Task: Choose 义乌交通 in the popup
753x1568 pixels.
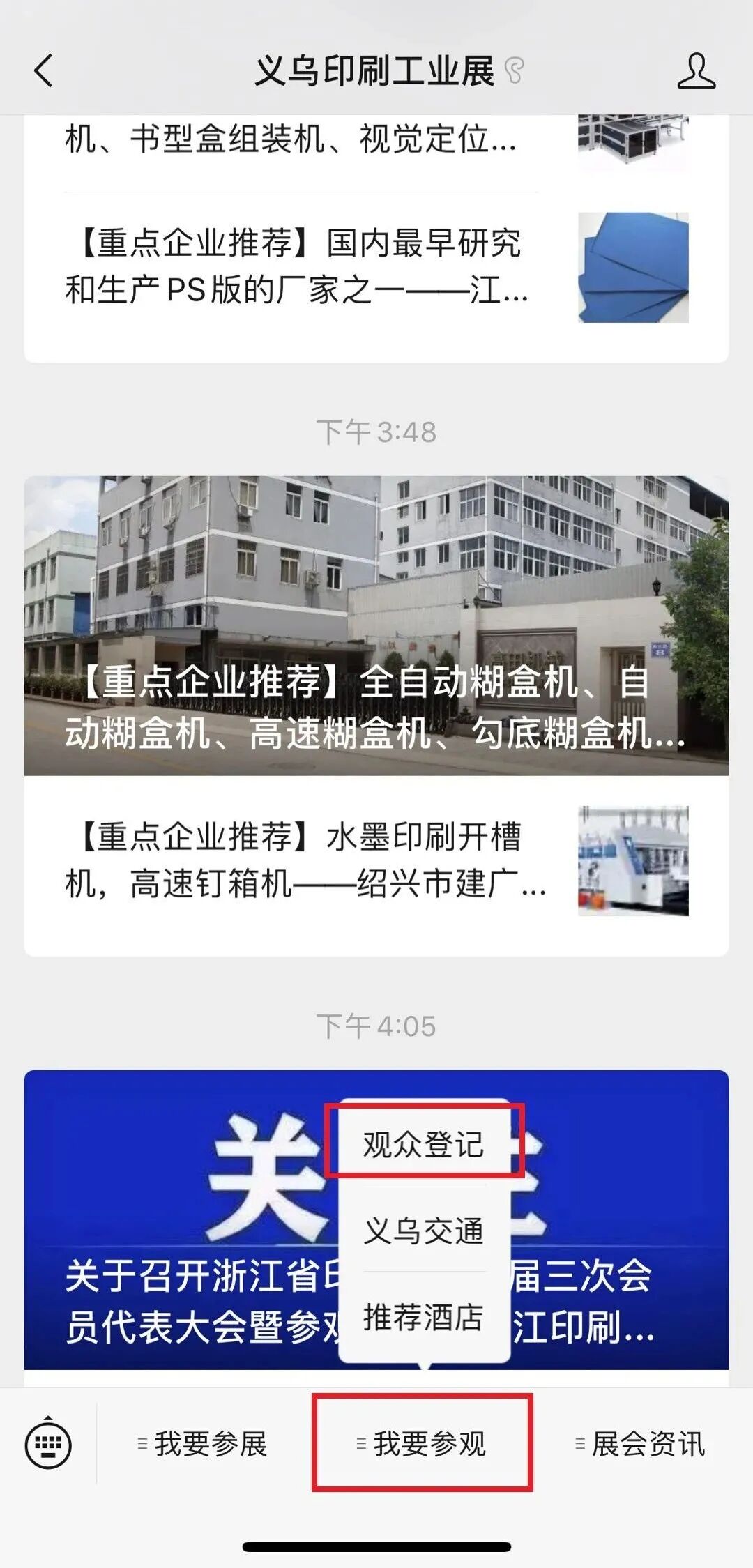Action: 423,1231
